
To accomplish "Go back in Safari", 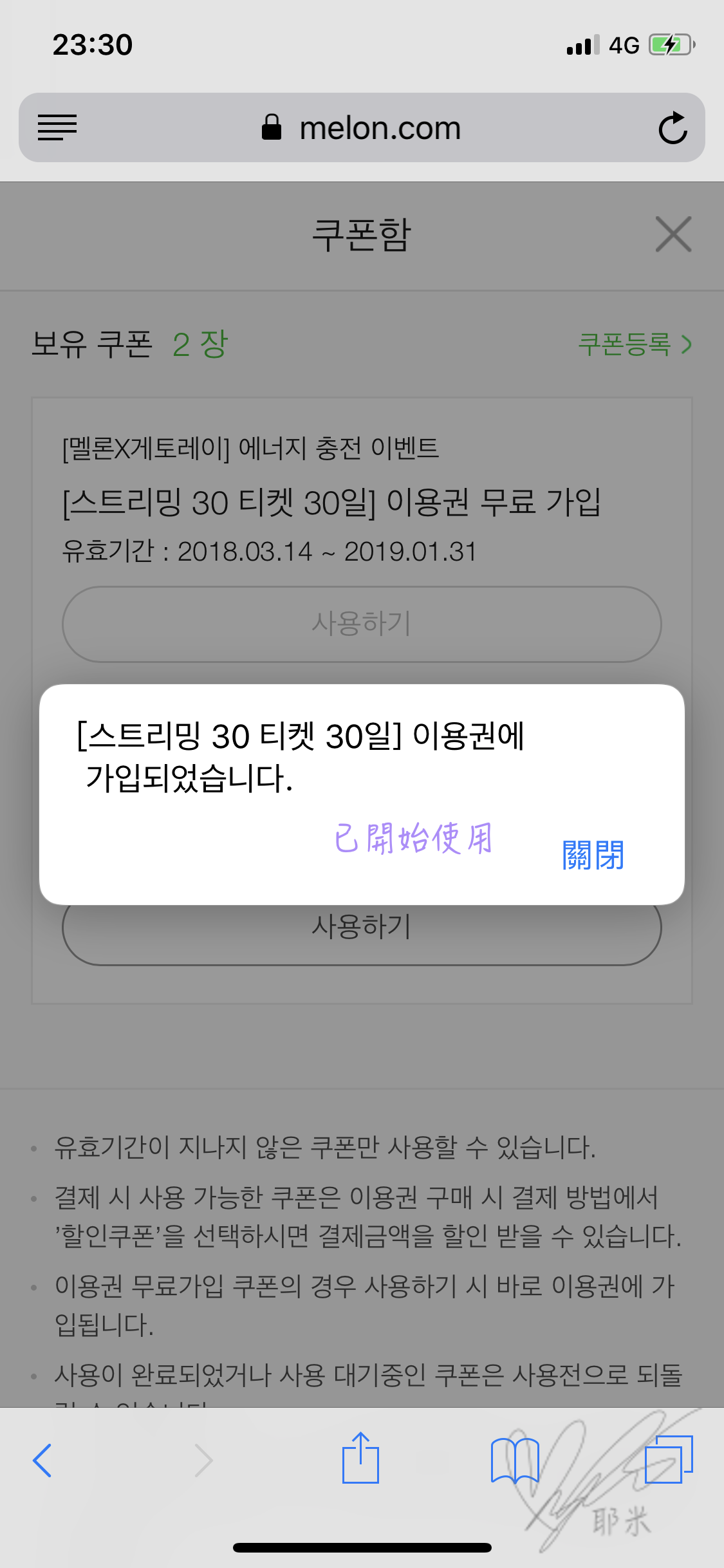I will pyautogui.click(x=42, y=1460).
